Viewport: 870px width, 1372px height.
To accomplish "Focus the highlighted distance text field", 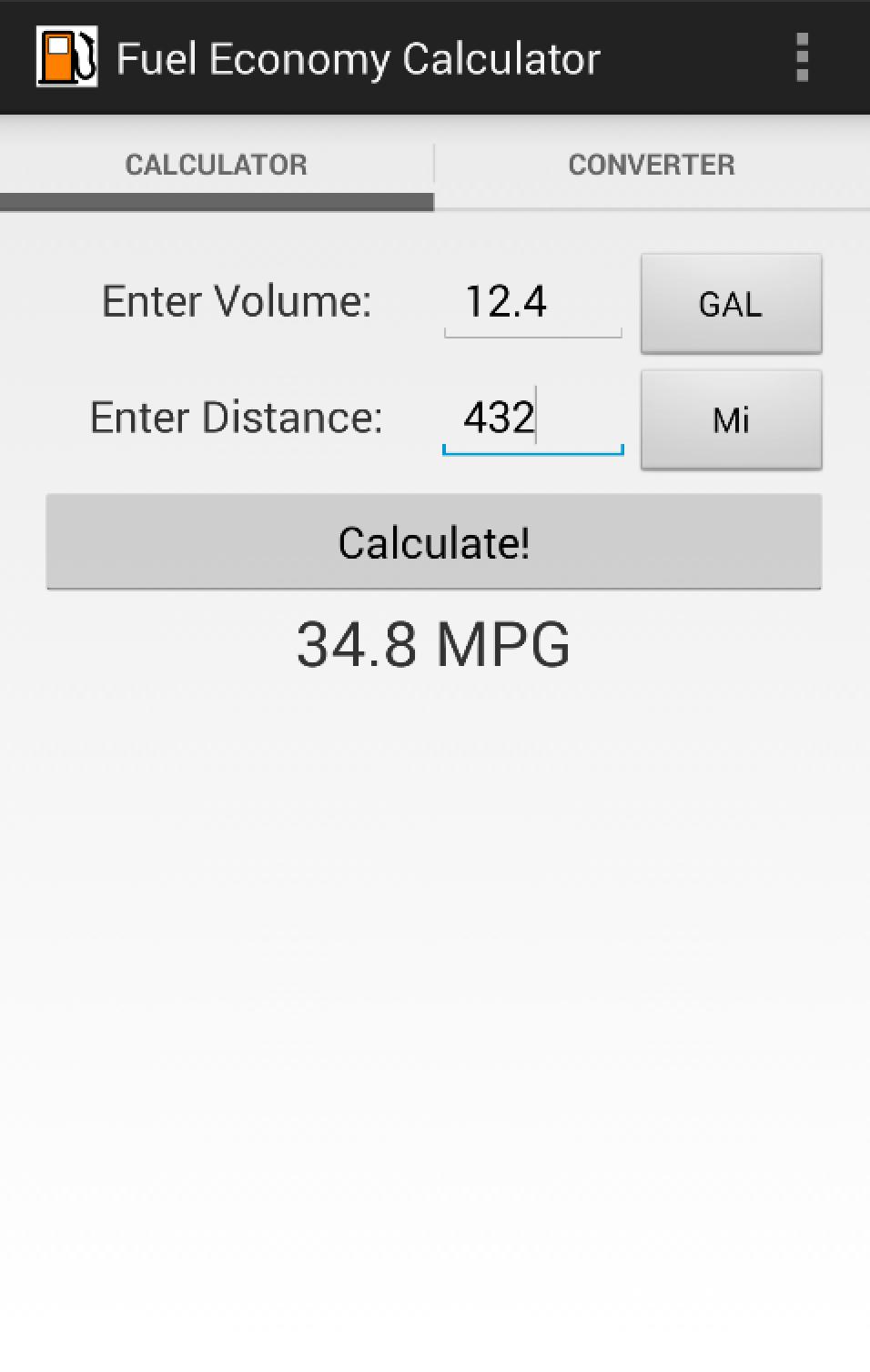I will 531,418.
